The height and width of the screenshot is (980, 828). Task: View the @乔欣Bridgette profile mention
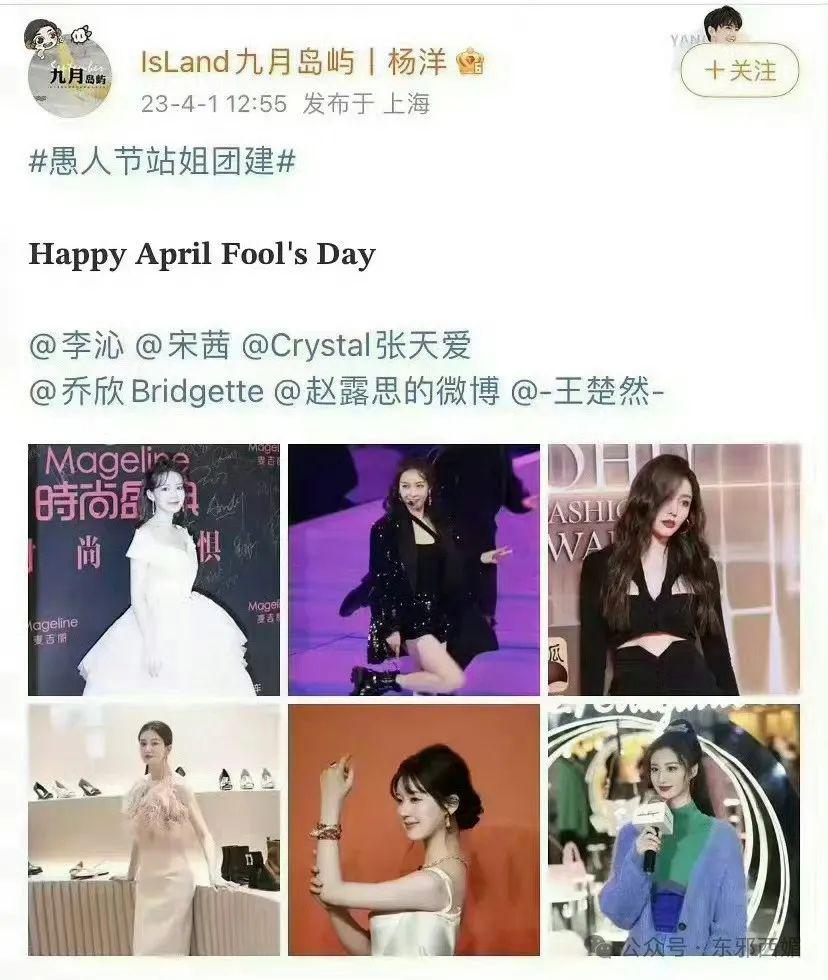coord(146,391)
